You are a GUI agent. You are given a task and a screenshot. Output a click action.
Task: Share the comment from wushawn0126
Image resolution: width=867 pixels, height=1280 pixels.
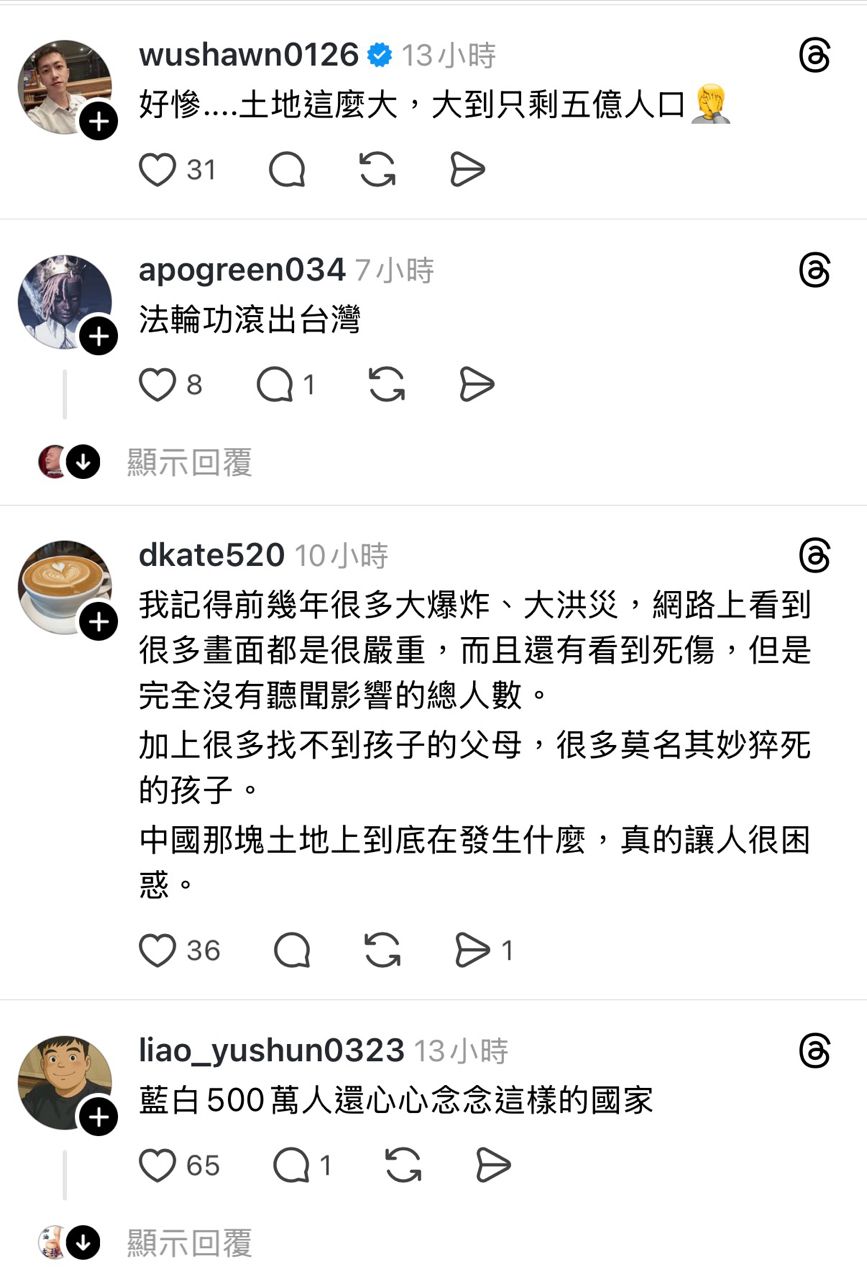click(467, 170)
